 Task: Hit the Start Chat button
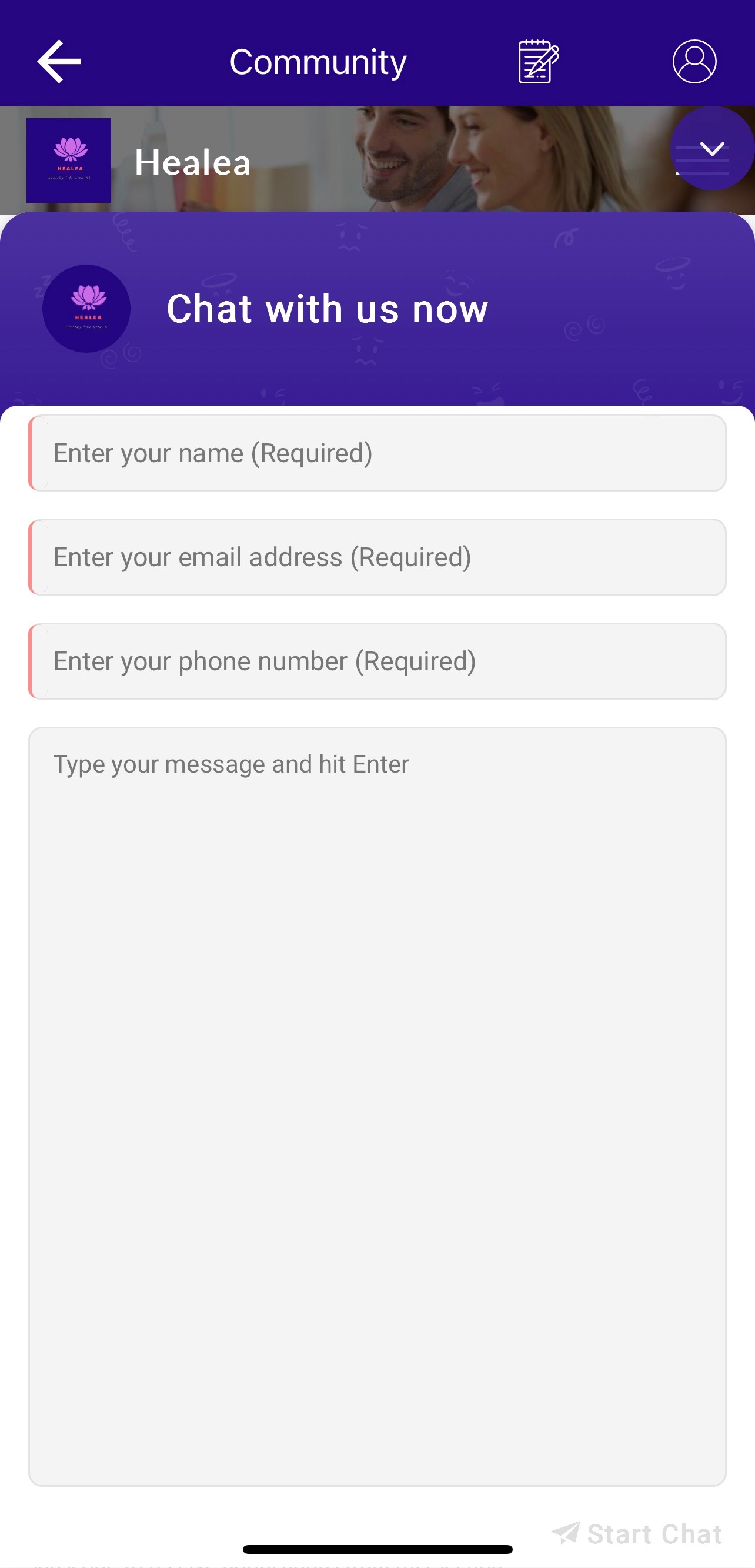[x=637, y=1533]
